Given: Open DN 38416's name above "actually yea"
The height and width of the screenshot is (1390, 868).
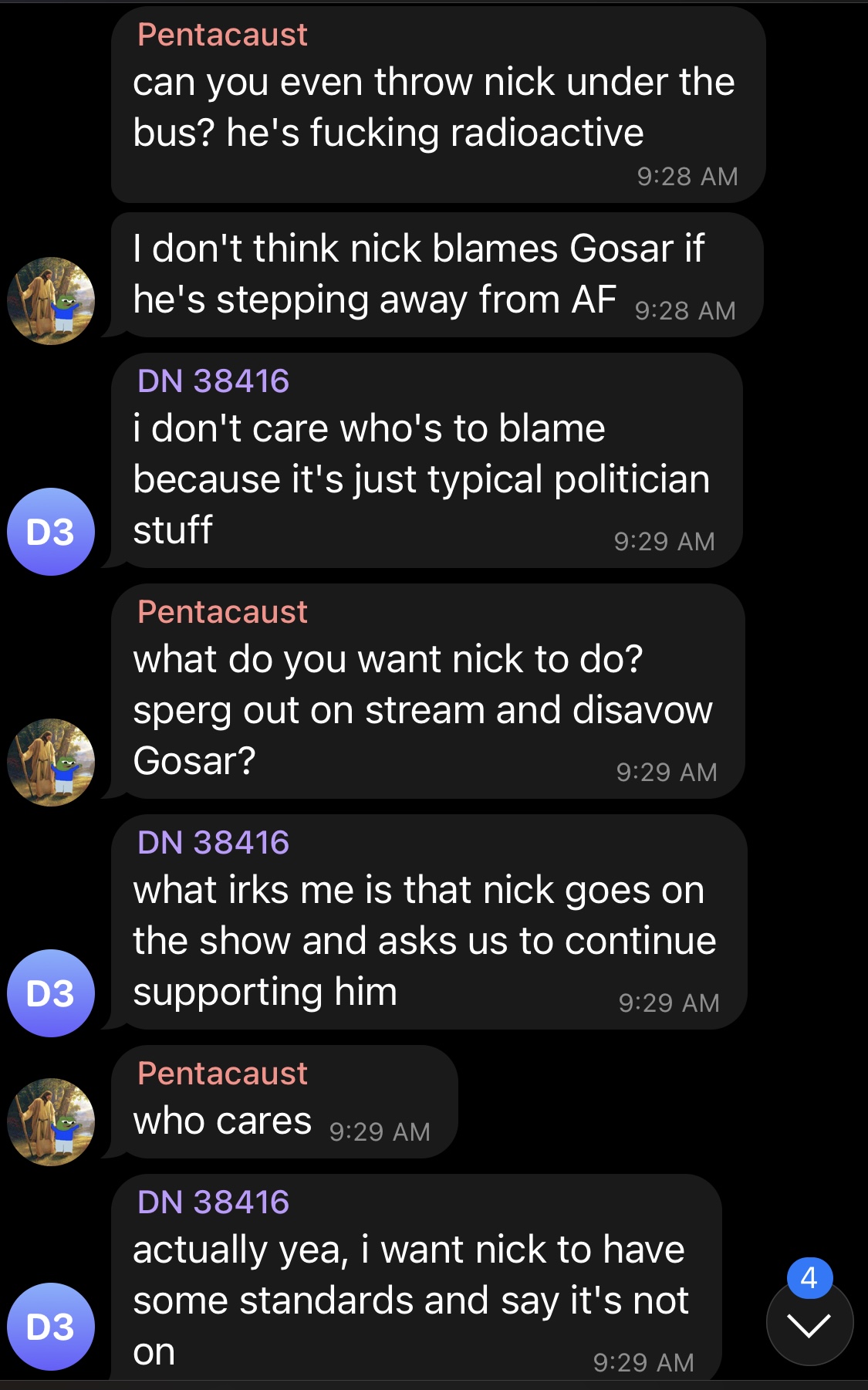Looking at the screenshot, I should click(213, 1202).
